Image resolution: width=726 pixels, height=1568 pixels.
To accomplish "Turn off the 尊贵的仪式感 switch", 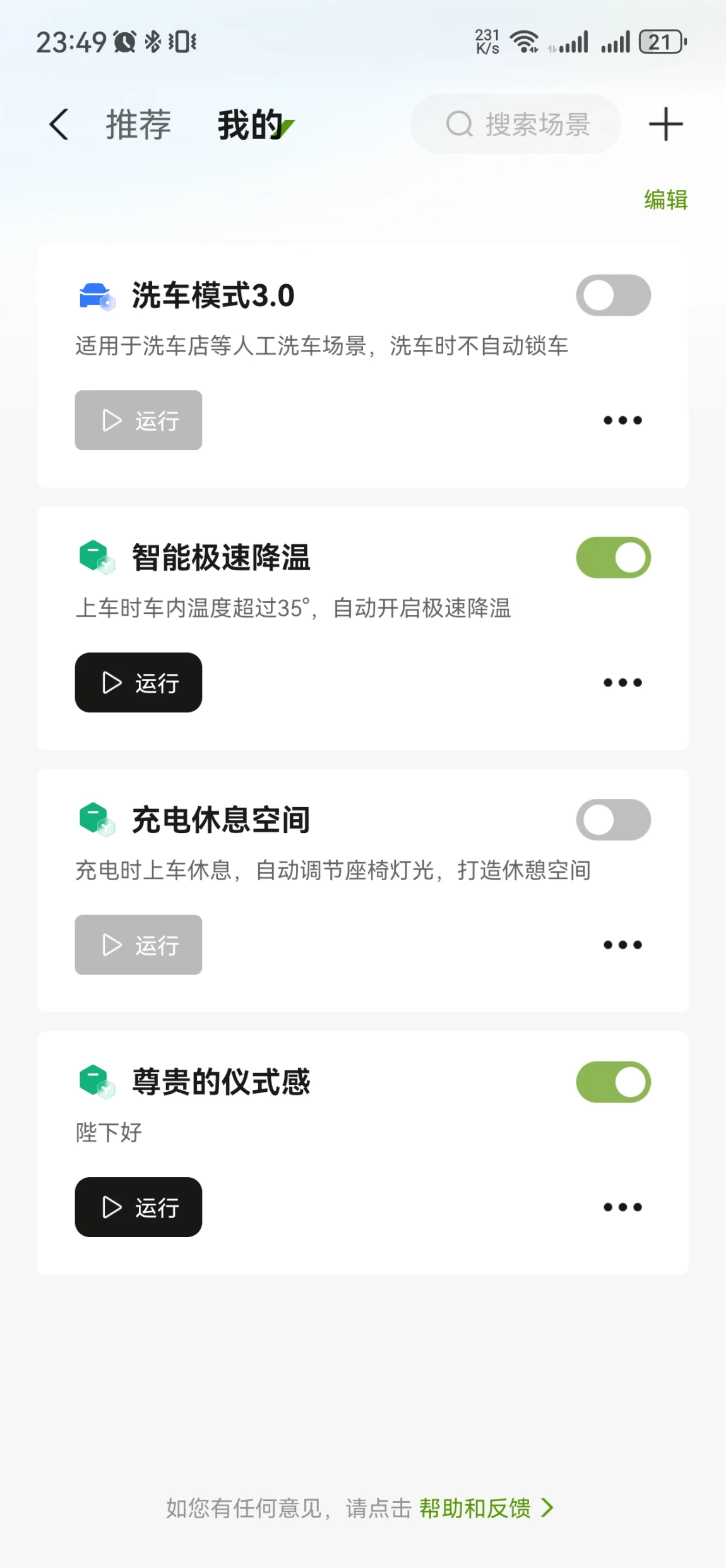I will 613,1082.
